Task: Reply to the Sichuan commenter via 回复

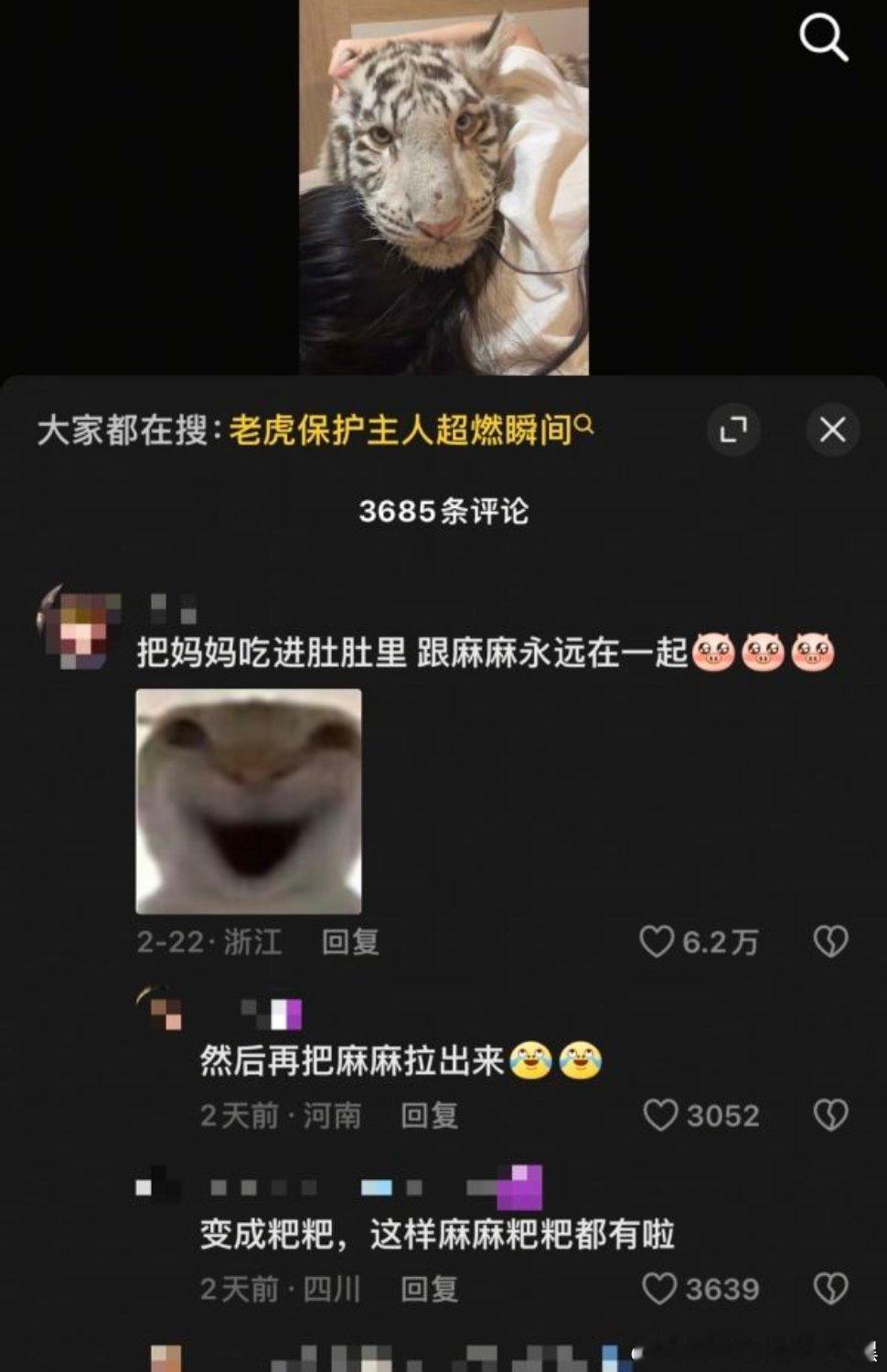Action: [429, 1290]
